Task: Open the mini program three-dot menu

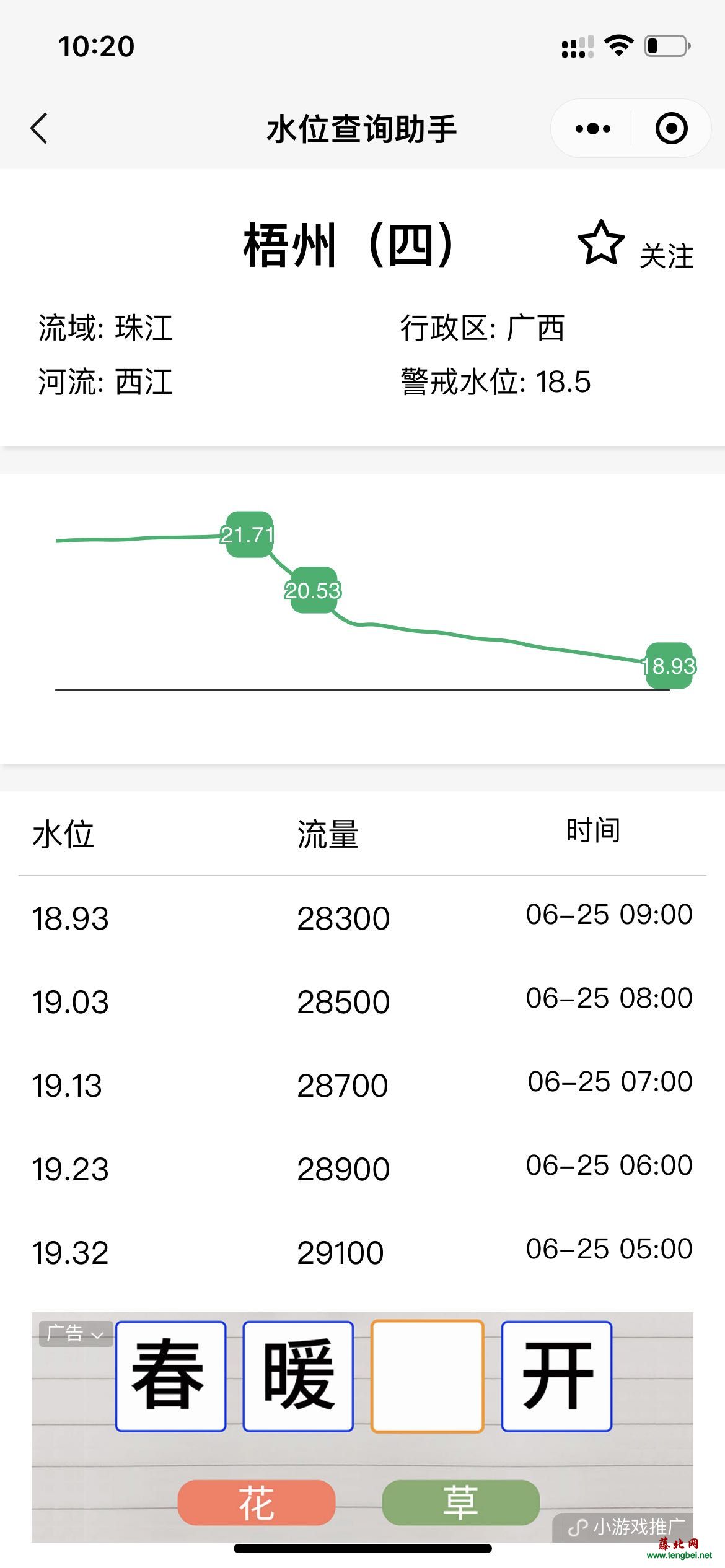Action: pyautogui.click(x=592, y=129)
